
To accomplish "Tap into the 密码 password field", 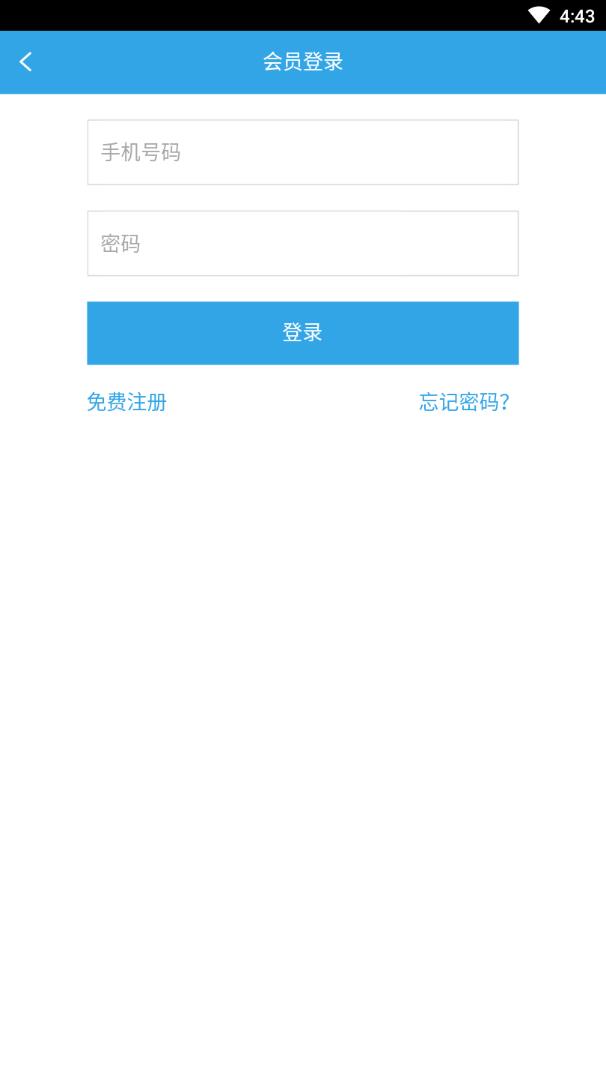I will click(302, 243).
